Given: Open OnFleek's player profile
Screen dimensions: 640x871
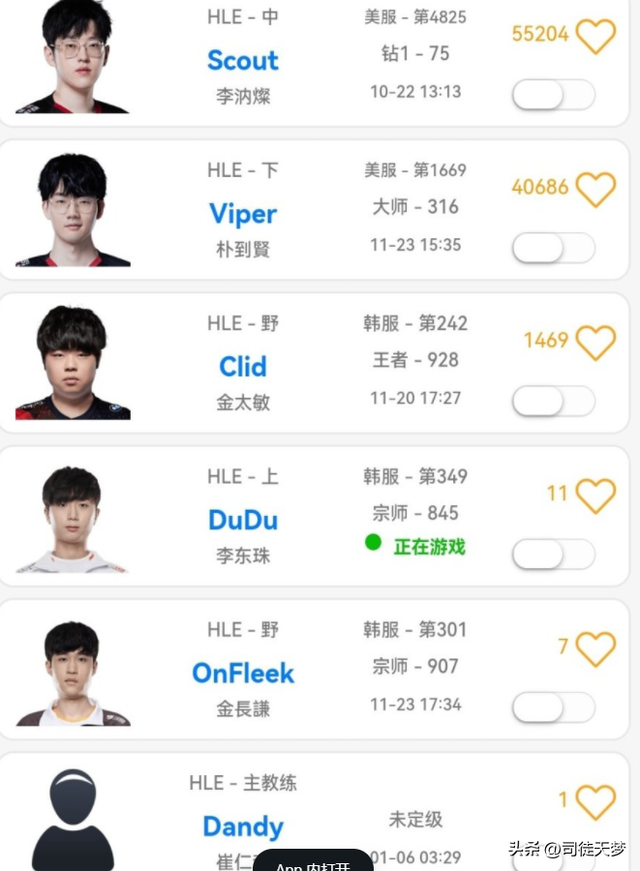Looking at the screenshot, I should pyautogui.click(x=243, y=673).
